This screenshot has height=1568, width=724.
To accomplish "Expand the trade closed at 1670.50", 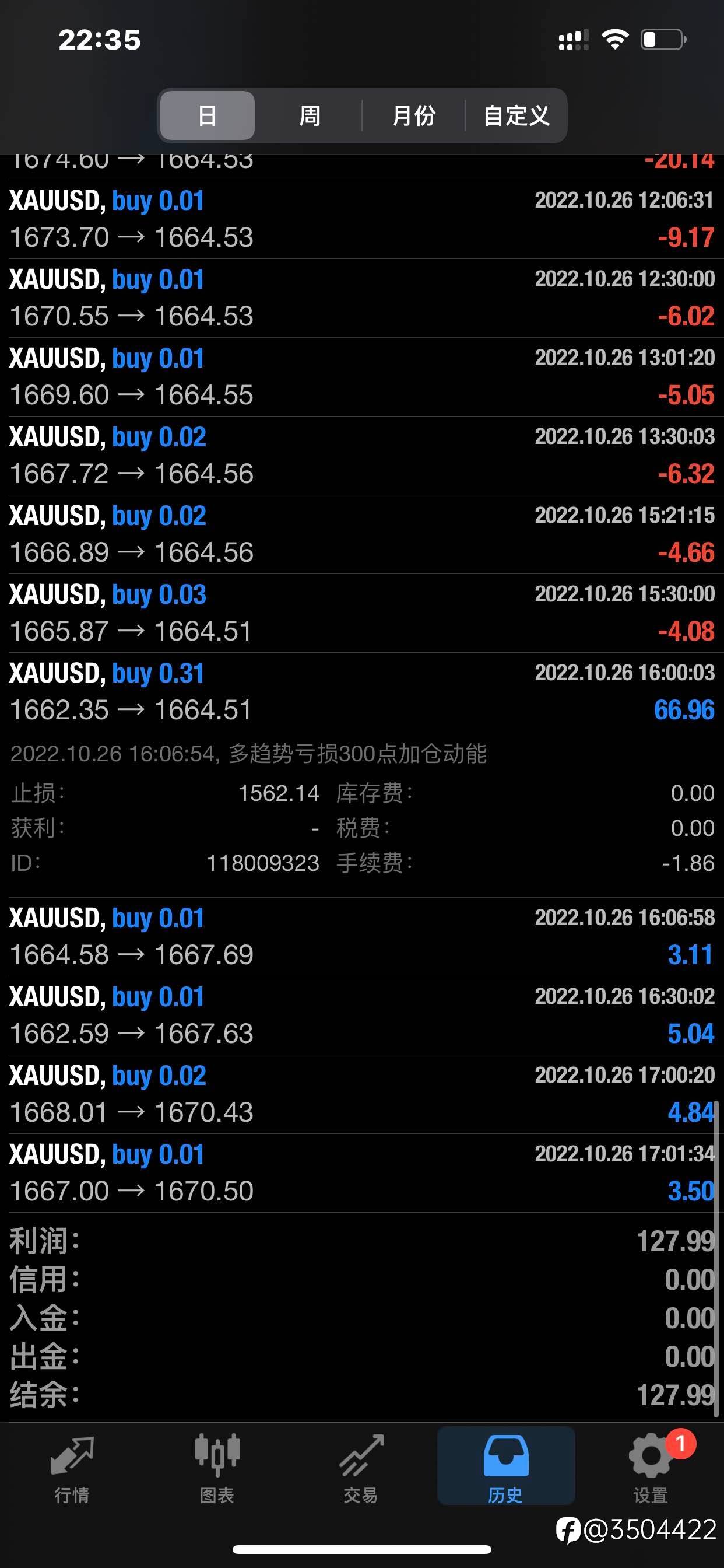I will point(362,1173).
